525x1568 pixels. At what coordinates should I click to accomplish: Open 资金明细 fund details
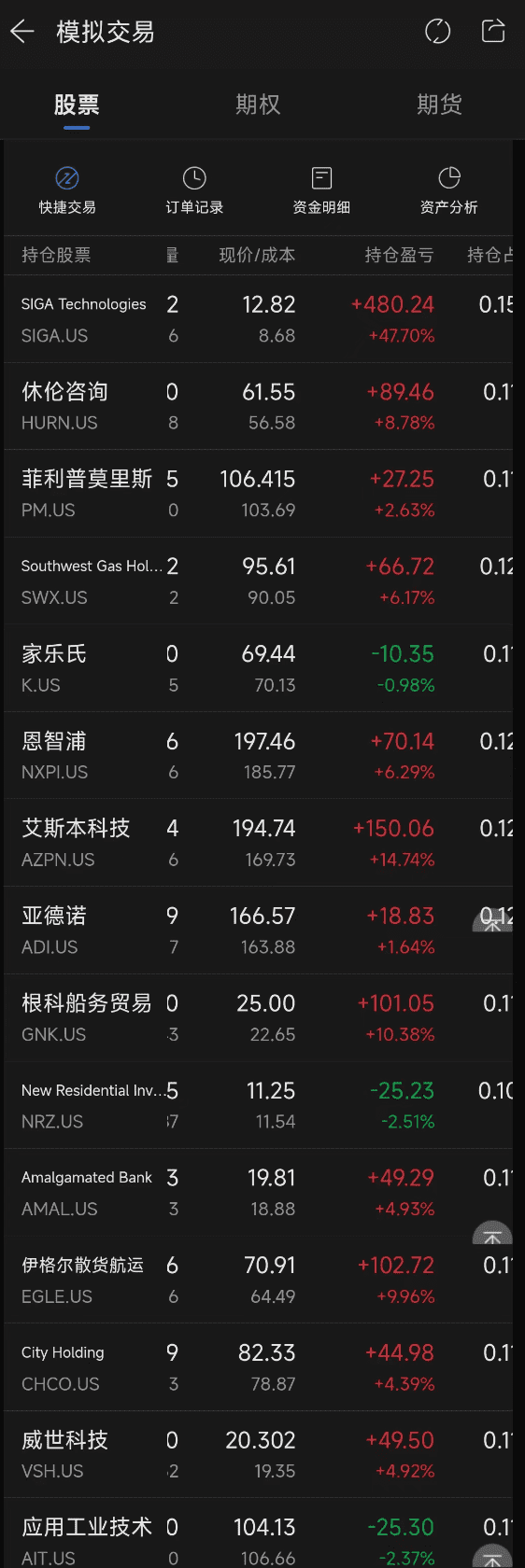[x=321, y=190]
